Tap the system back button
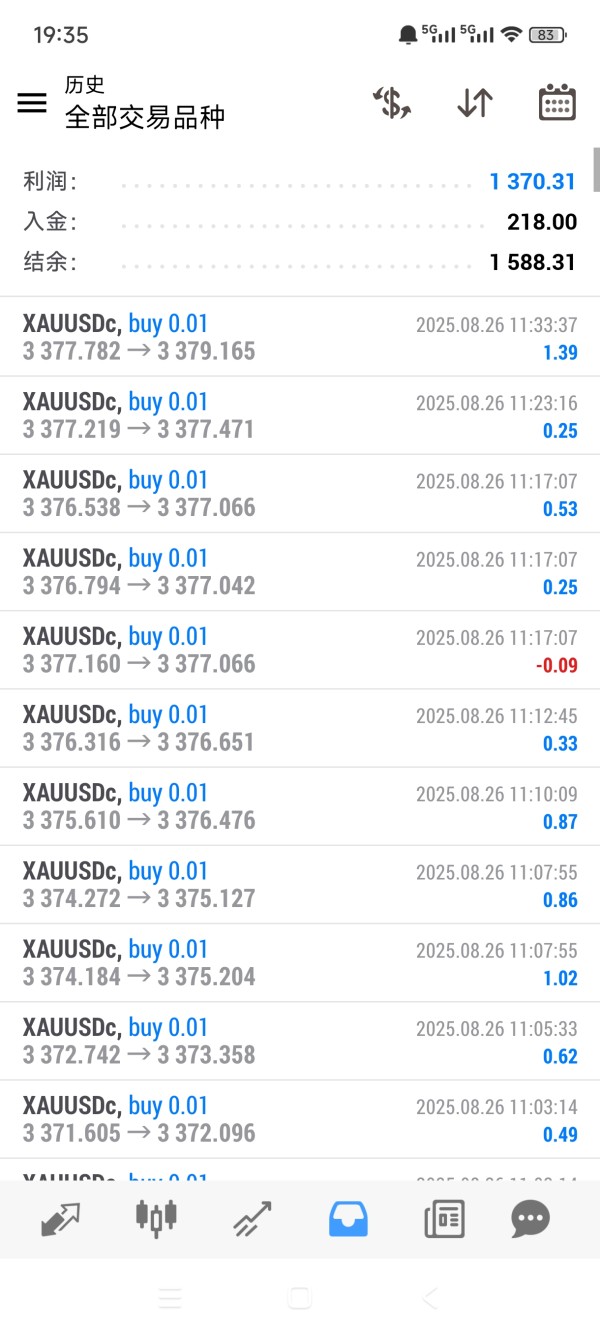600x1334 pixels. click(x=430, y=1299)
